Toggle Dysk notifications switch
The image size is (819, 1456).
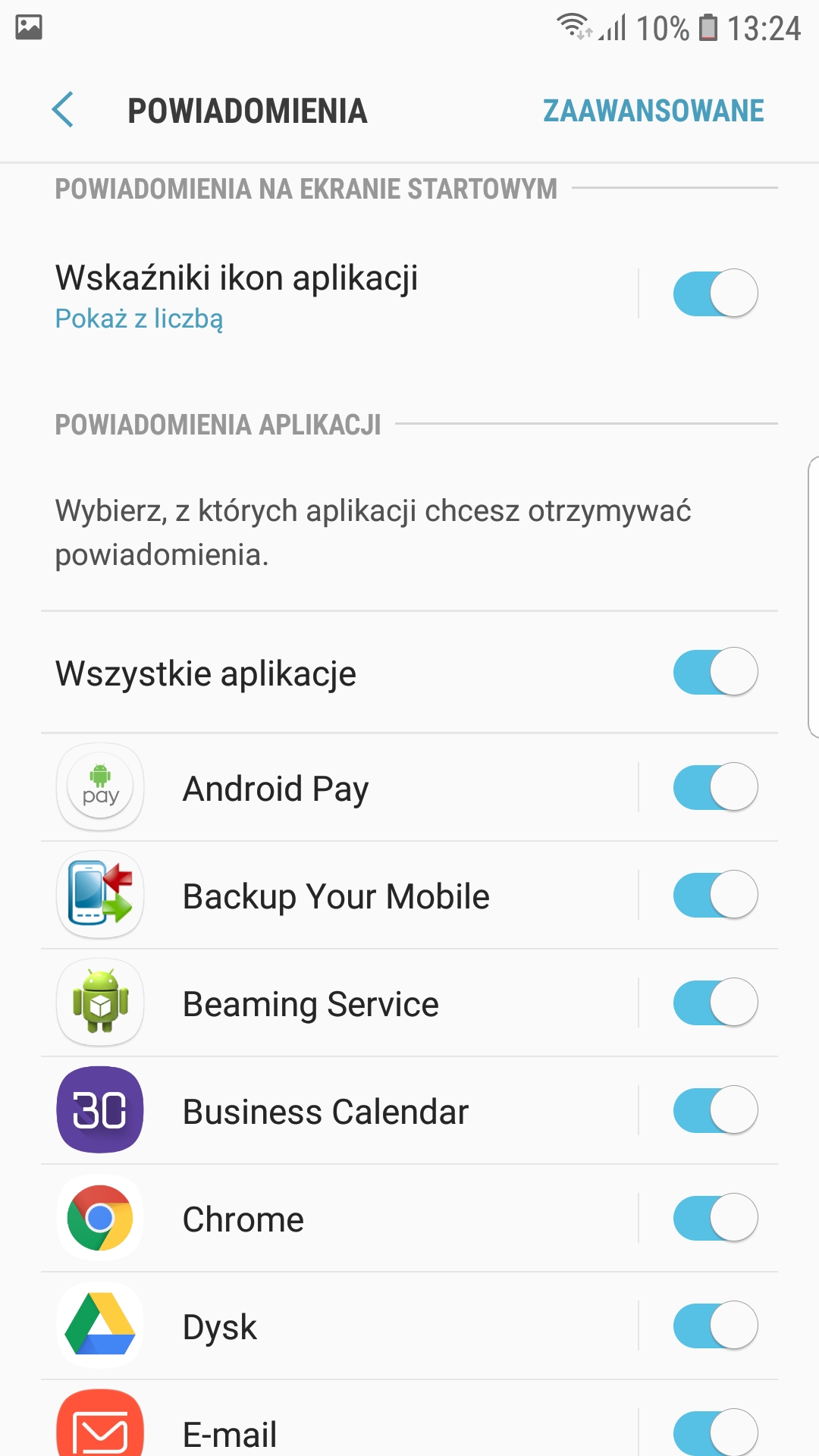click(714, 1326)
